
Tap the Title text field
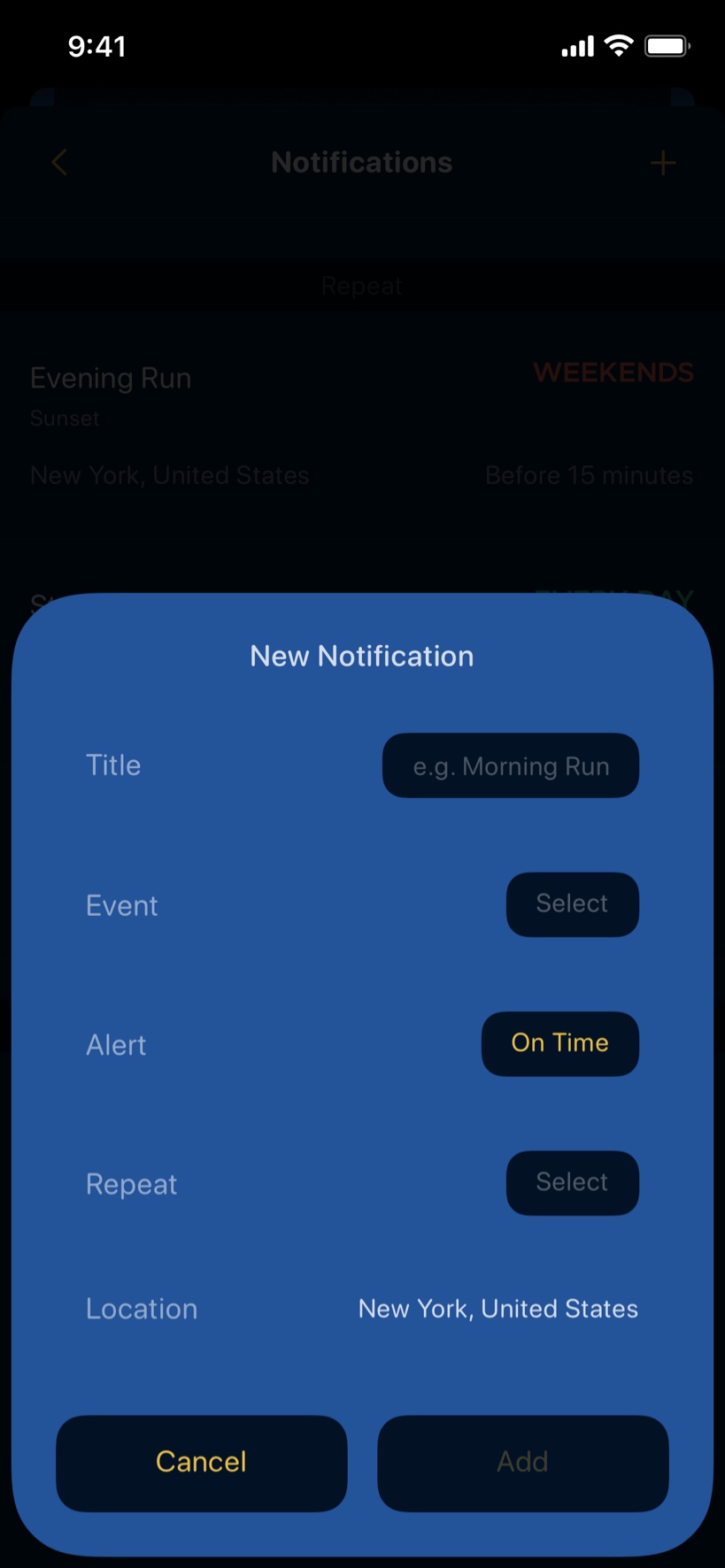pyautogui.click(x=511, y=765)
